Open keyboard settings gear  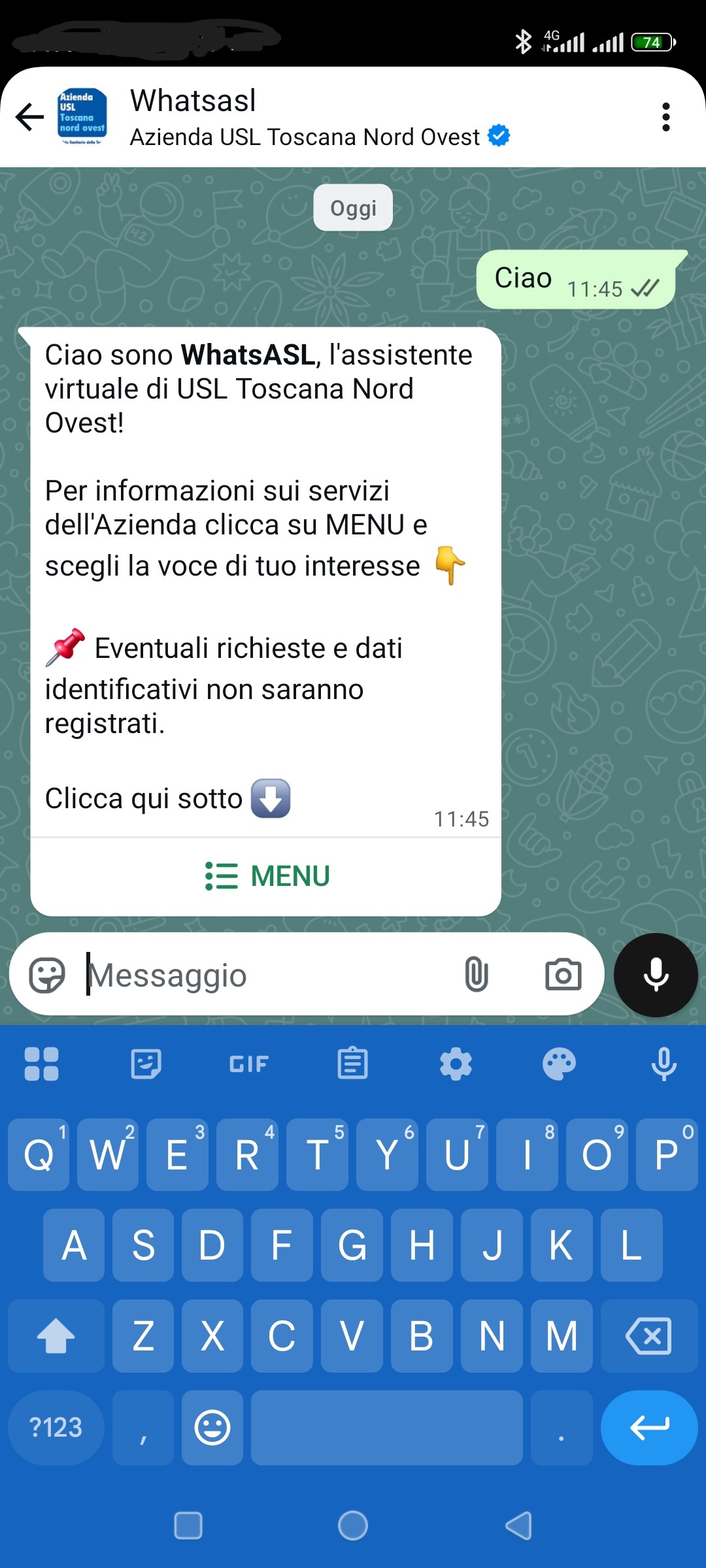tap(456, 1064)
